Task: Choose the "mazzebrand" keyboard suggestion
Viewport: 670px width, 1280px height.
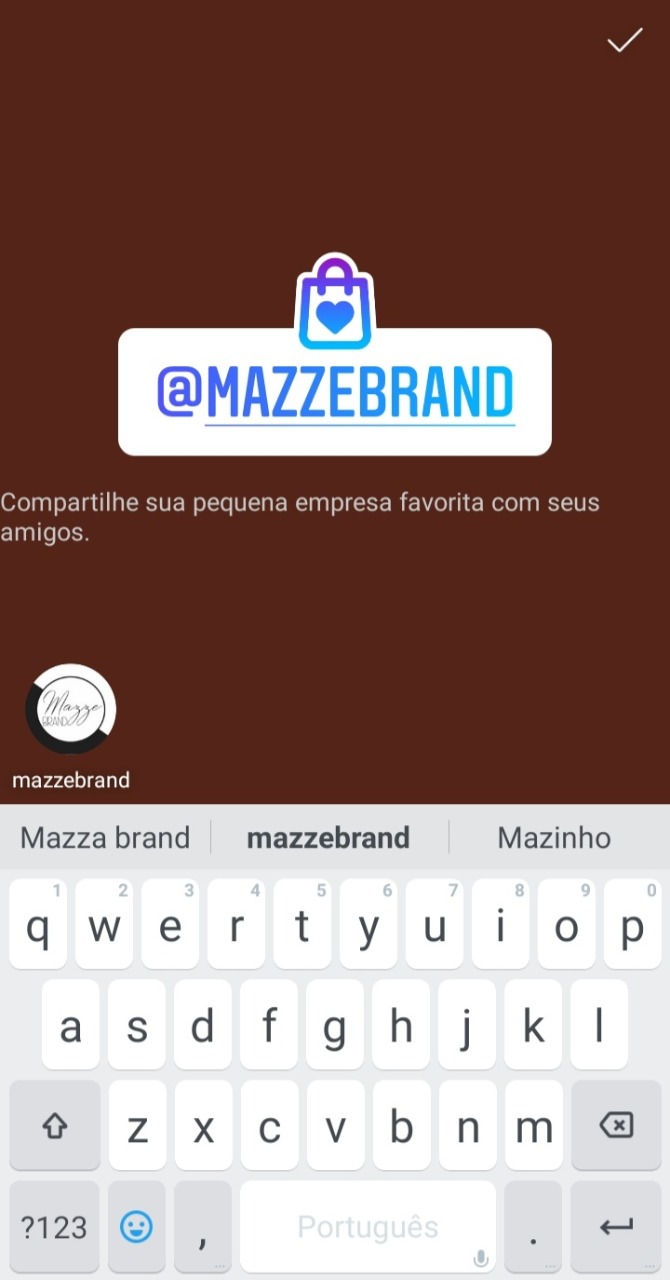Action: (328, 837)
